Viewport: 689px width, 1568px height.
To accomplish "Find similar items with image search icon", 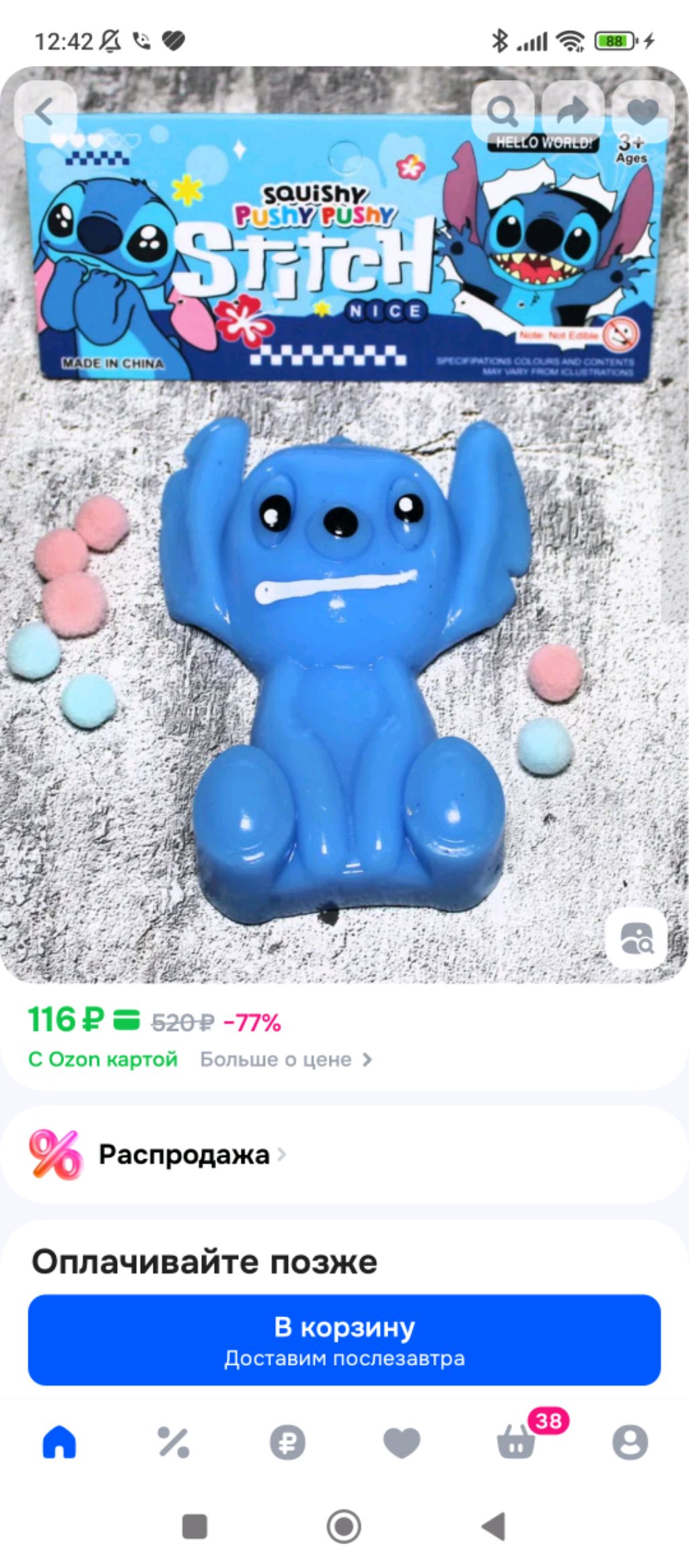I will point(636,939).
